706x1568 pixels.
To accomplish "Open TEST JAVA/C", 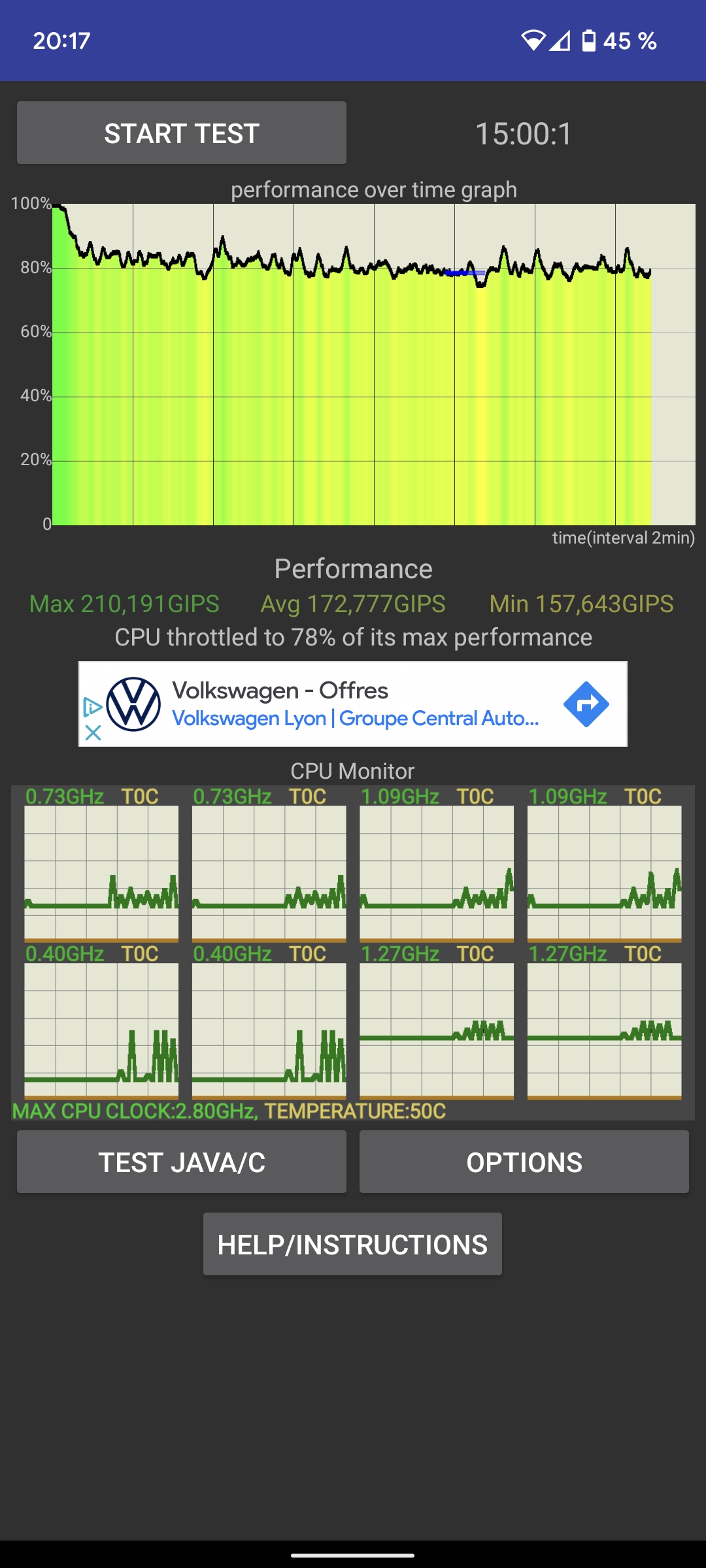I will tap(181, 1162).
